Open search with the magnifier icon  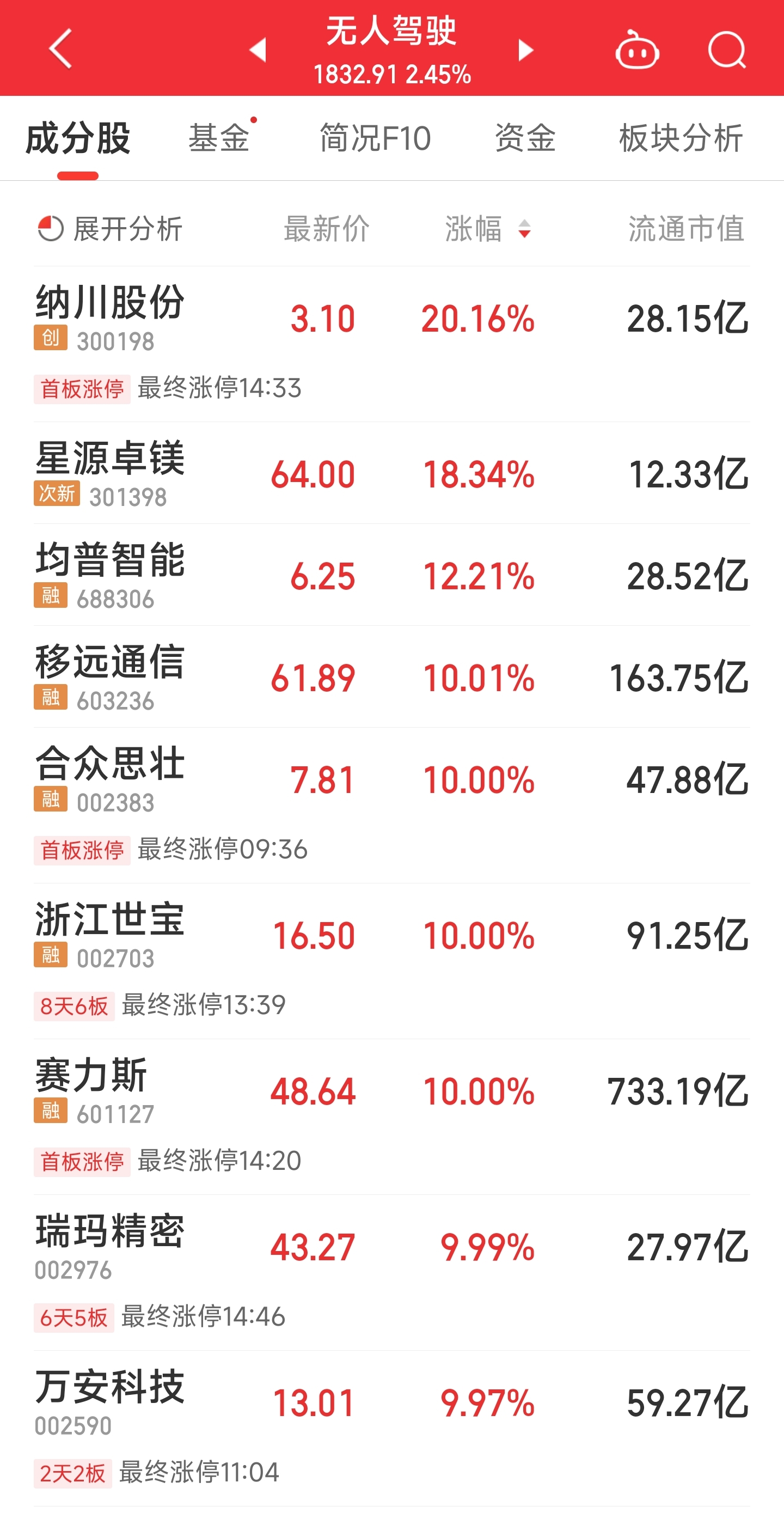point(727,51)
